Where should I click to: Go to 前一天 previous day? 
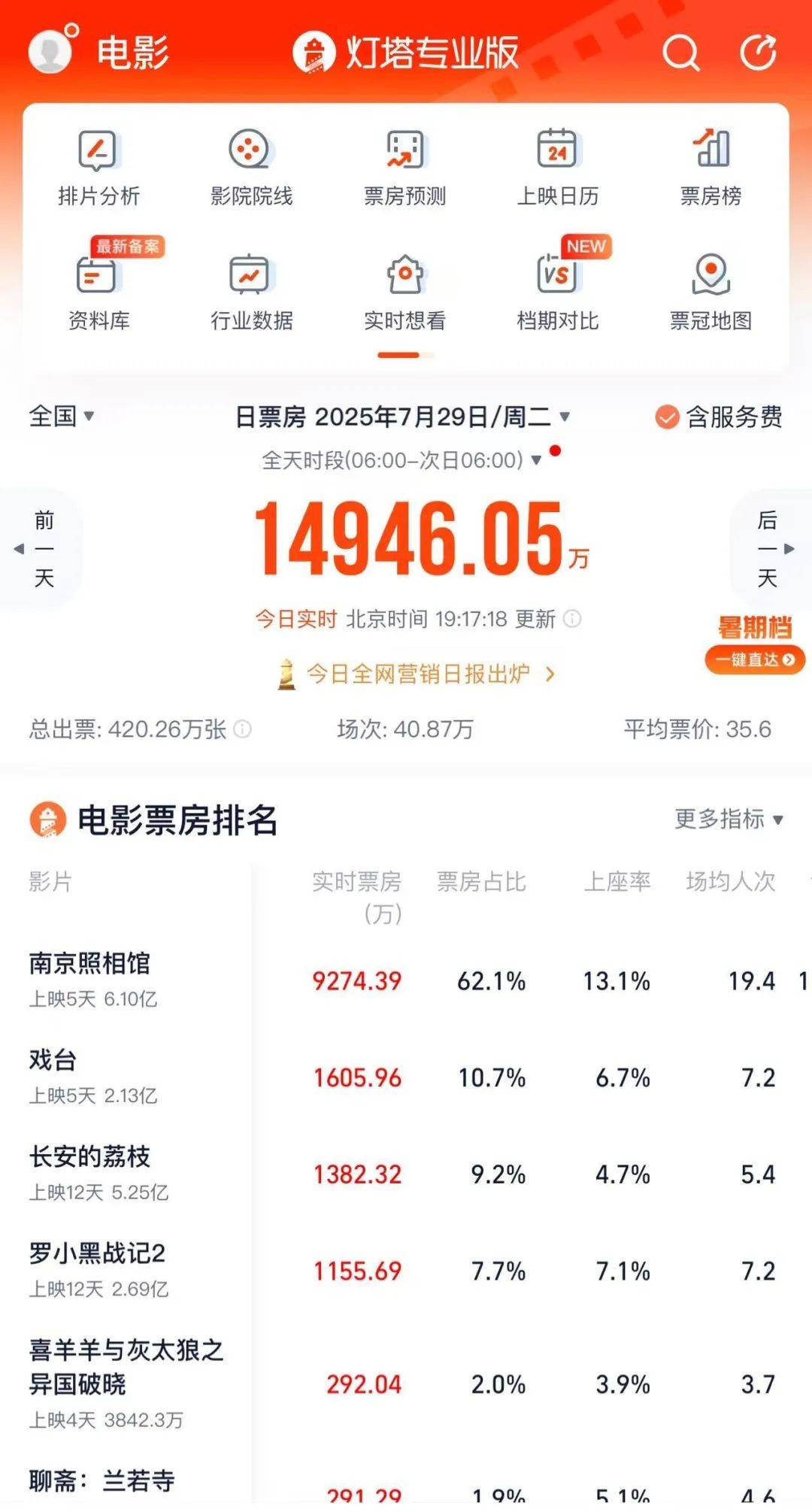point(42,548)
